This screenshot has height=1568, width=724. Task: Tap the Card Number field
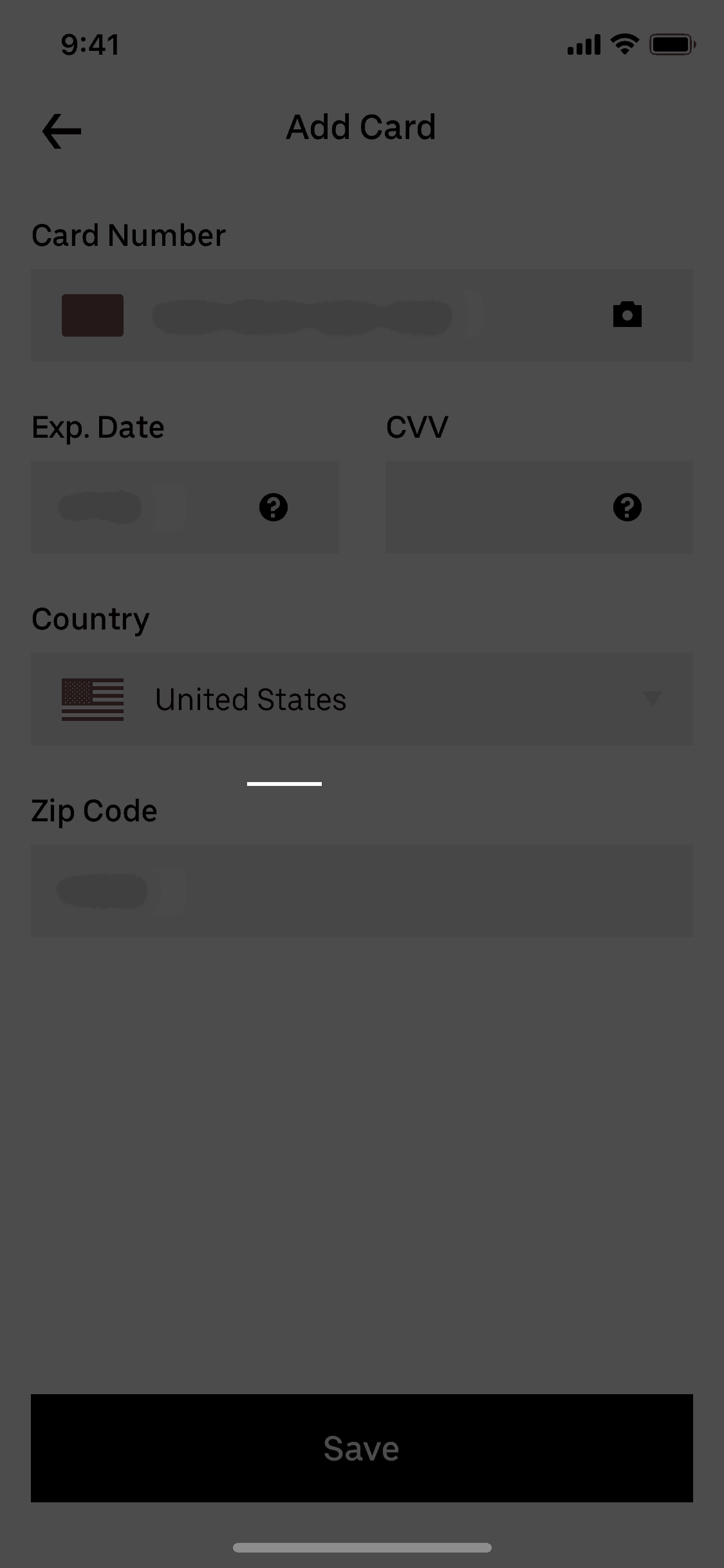point(335,315)
